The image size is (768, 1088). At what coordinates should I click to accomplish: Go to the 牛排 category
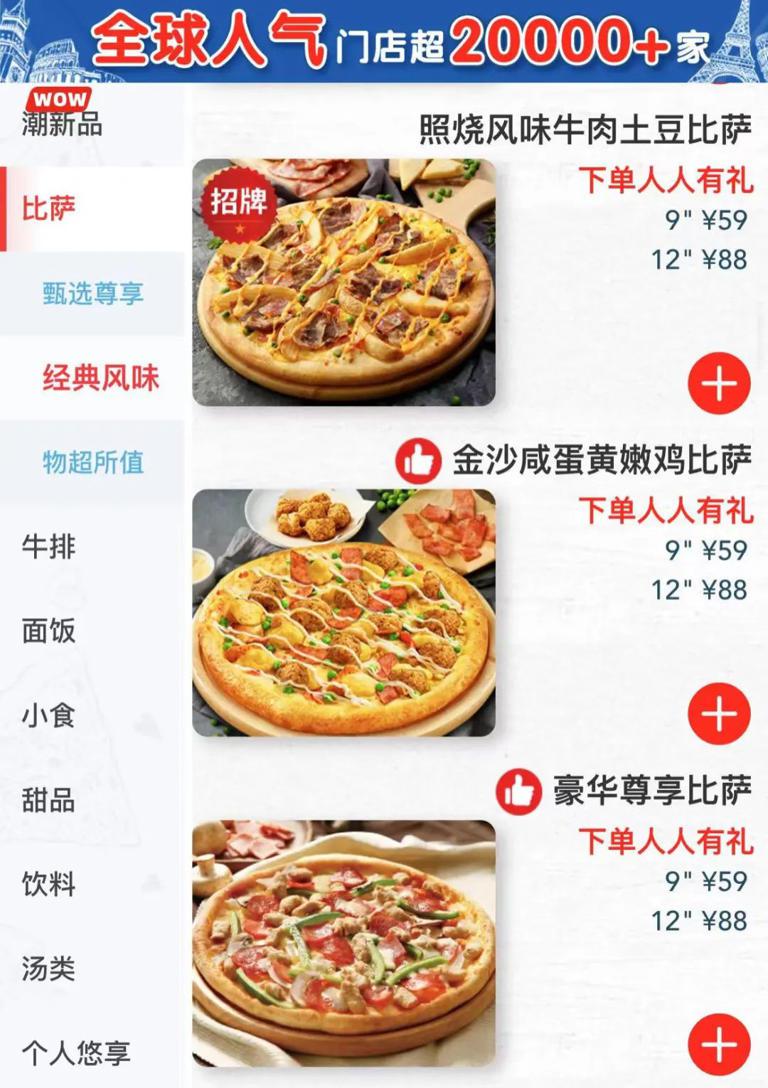[48, 547]
